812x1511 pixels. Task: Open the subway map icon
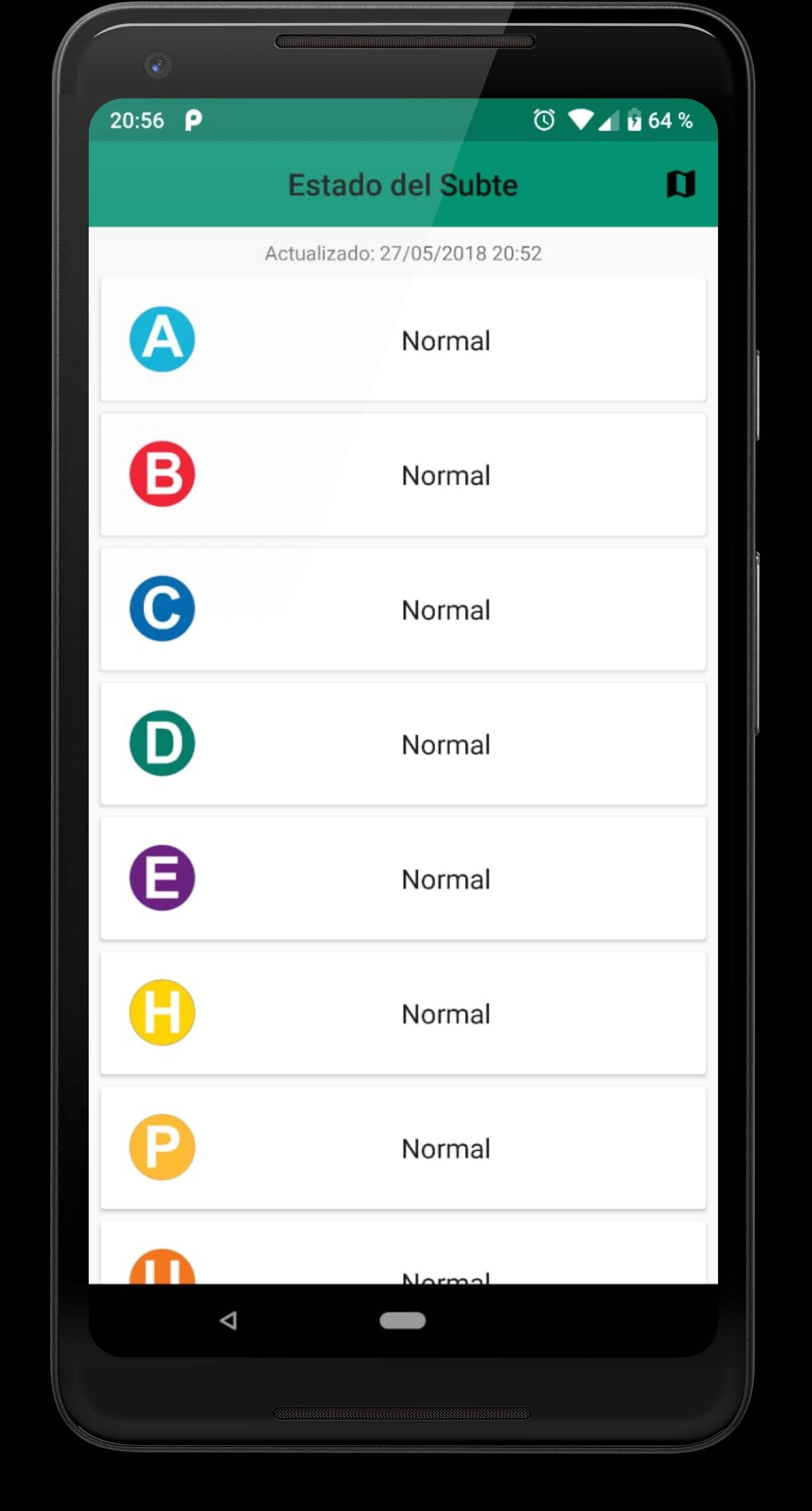(x=681, y=184)
